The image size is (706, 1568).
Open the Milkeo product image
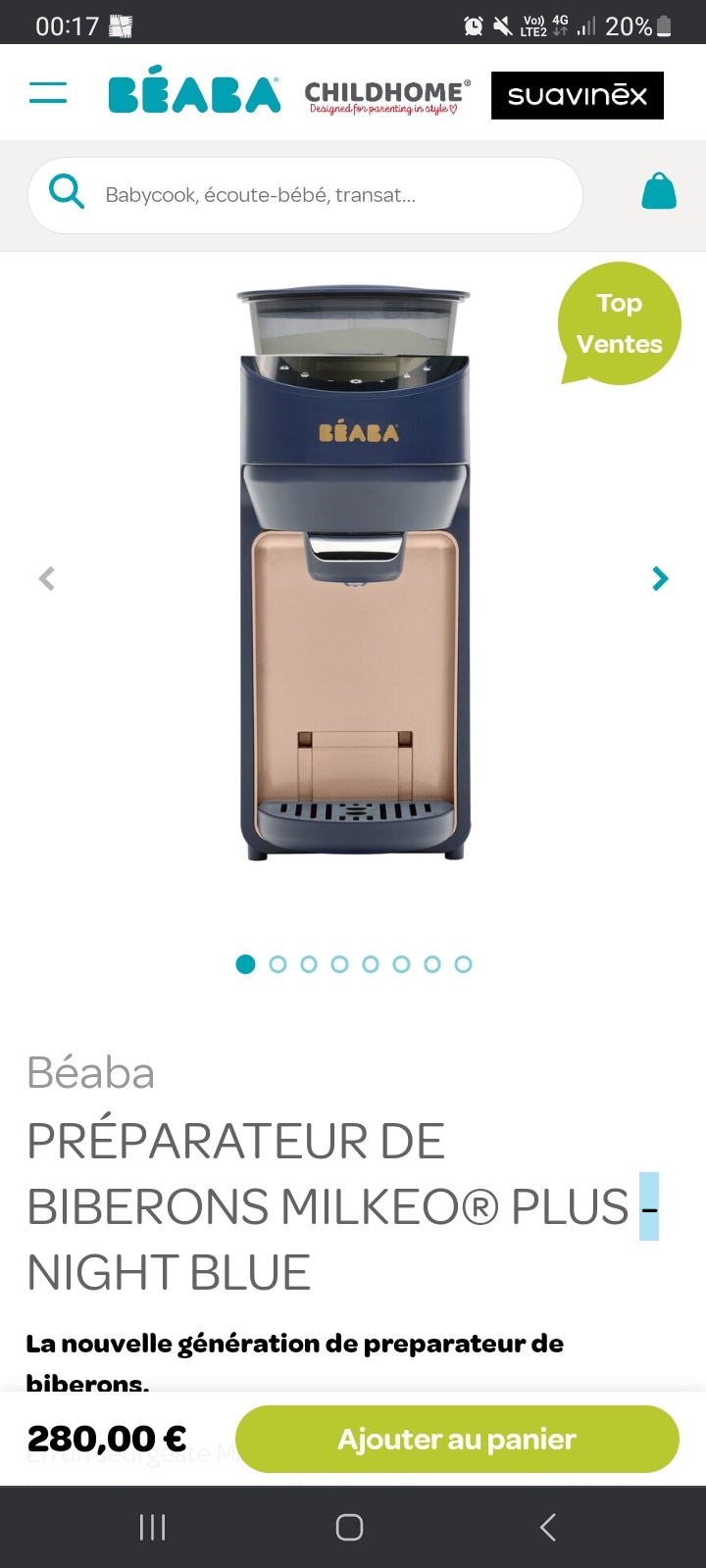pyautogui.click(x=353, y=578)
